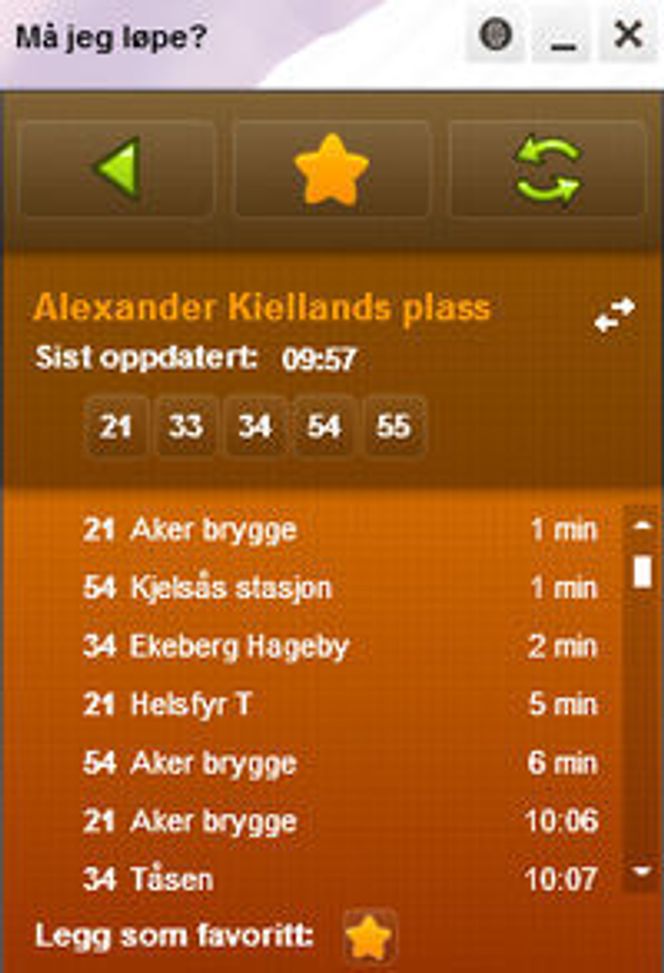664x973 pixels.
Task: Filter departures by line 55
Action: click(394, 427)
